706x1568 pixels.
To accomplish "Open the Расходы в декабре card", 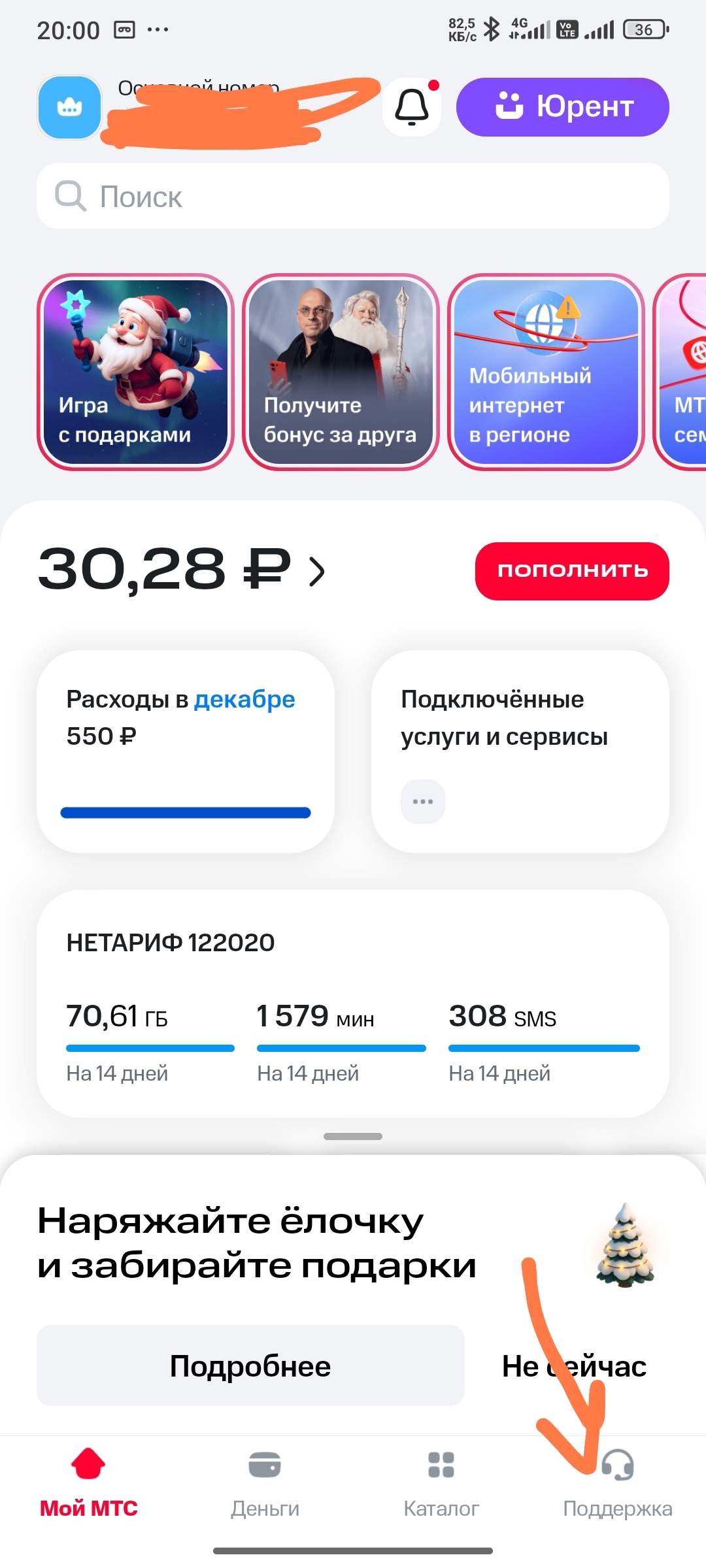I will pyautogui.click(x=186, y=751).
